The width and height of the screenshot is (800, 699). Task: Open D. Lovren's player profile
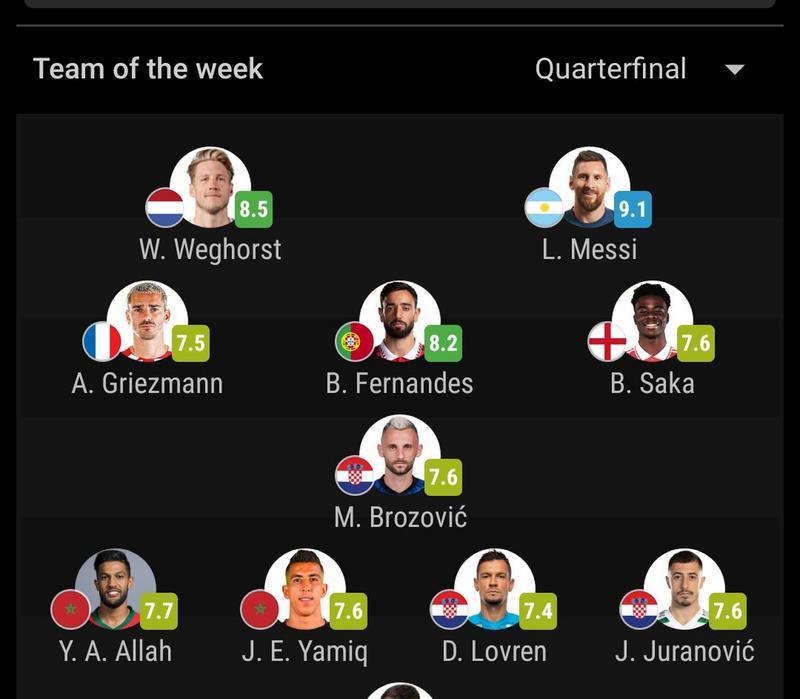(x=494, y=590)
